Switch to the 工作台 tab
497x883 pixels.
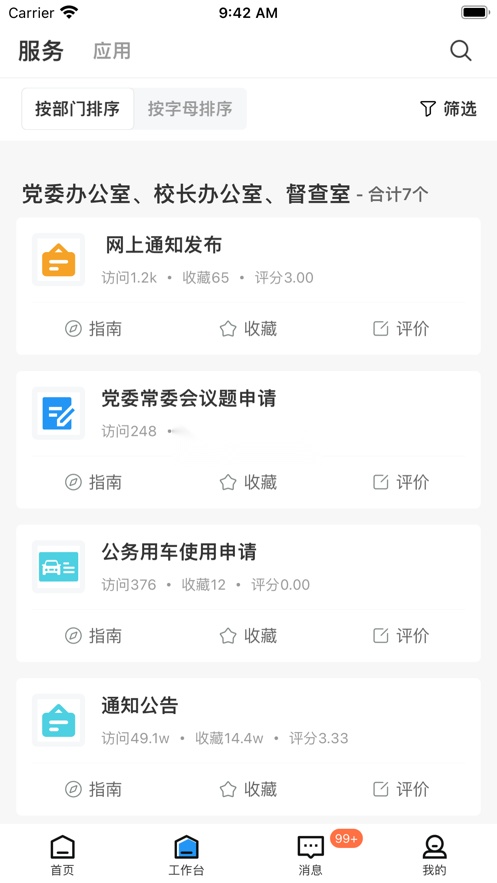(186, 855)
